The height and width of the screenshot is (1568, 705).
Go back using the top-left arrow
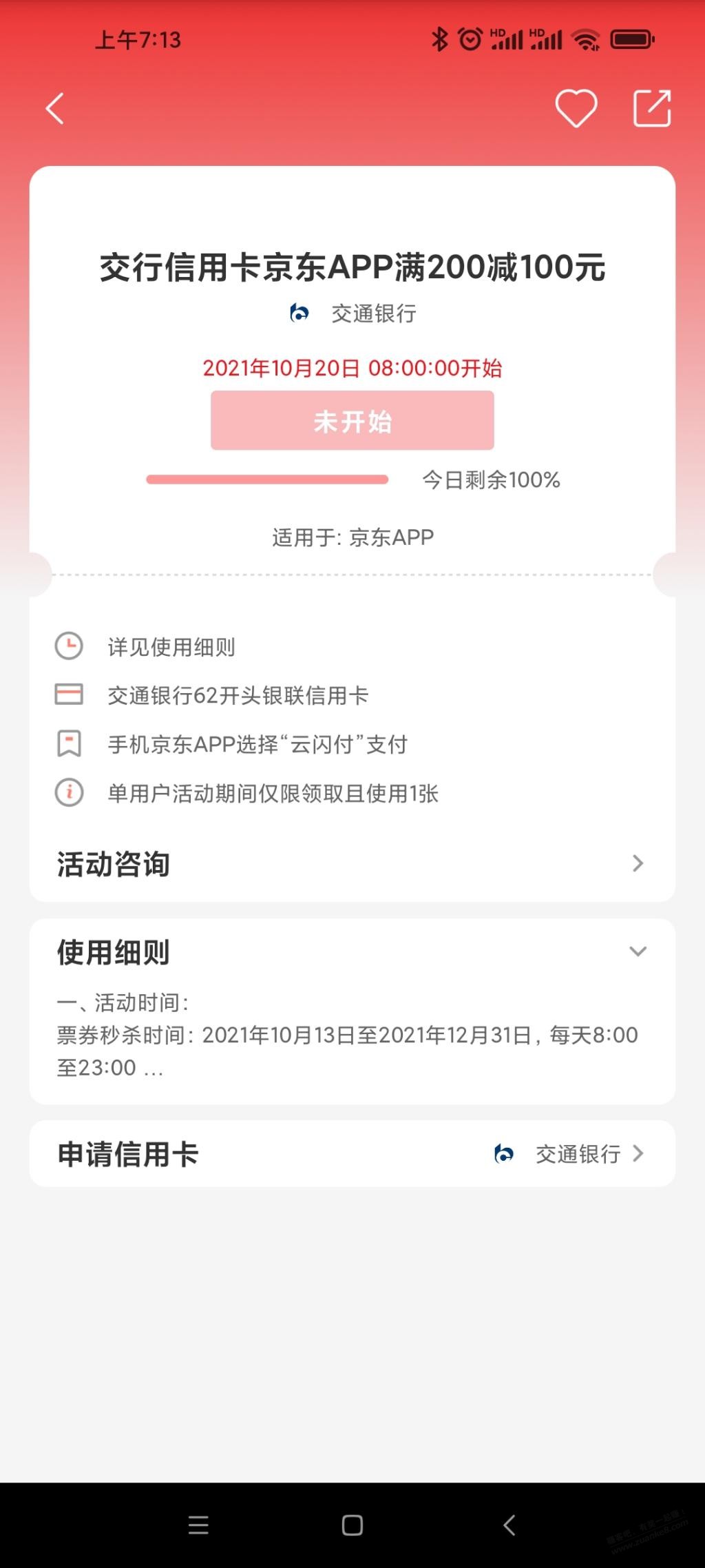click(55, 109)
